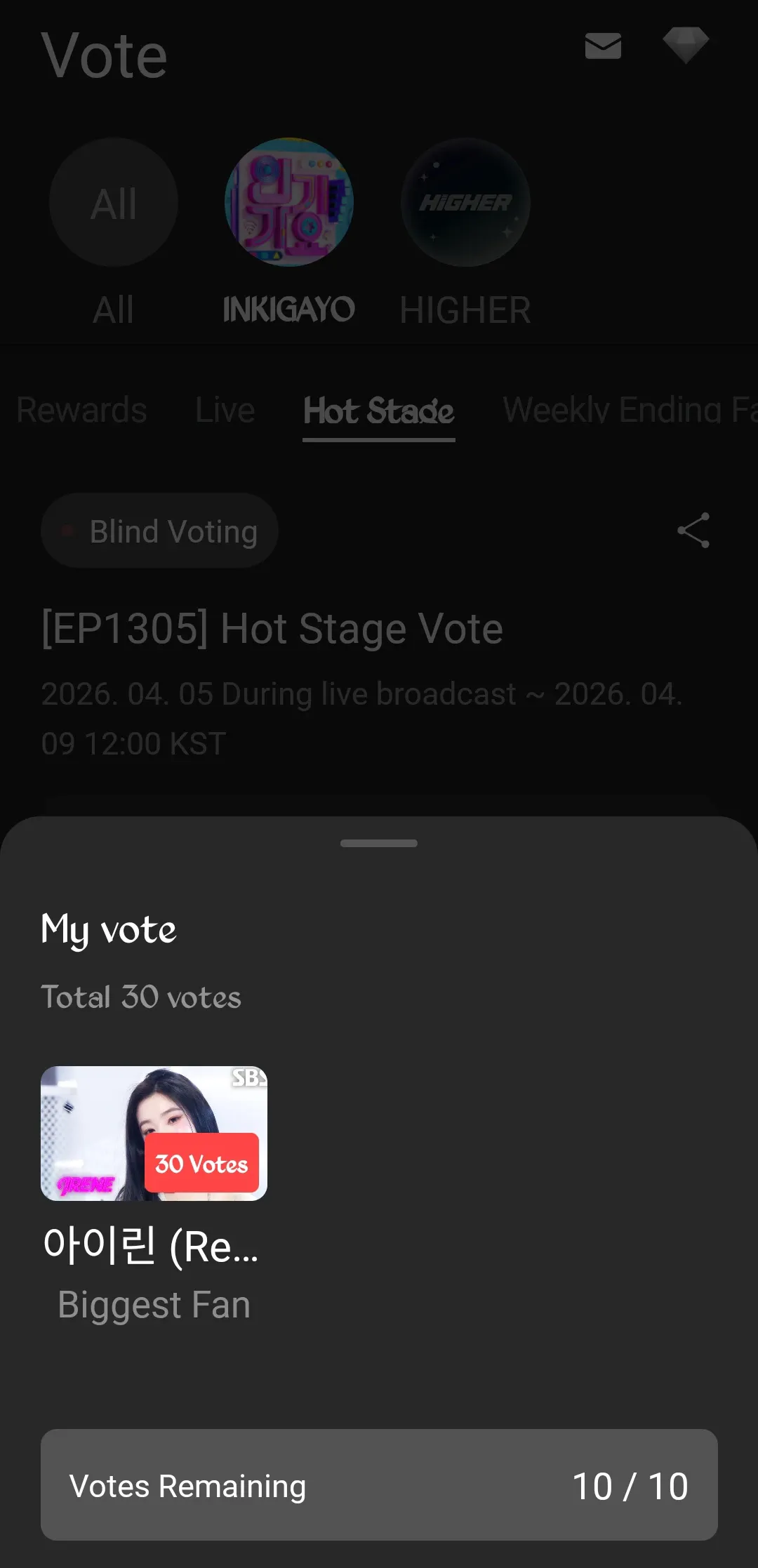Select the HIGHER program
This screenshot has width=758, height=1568.
(465, 203)
